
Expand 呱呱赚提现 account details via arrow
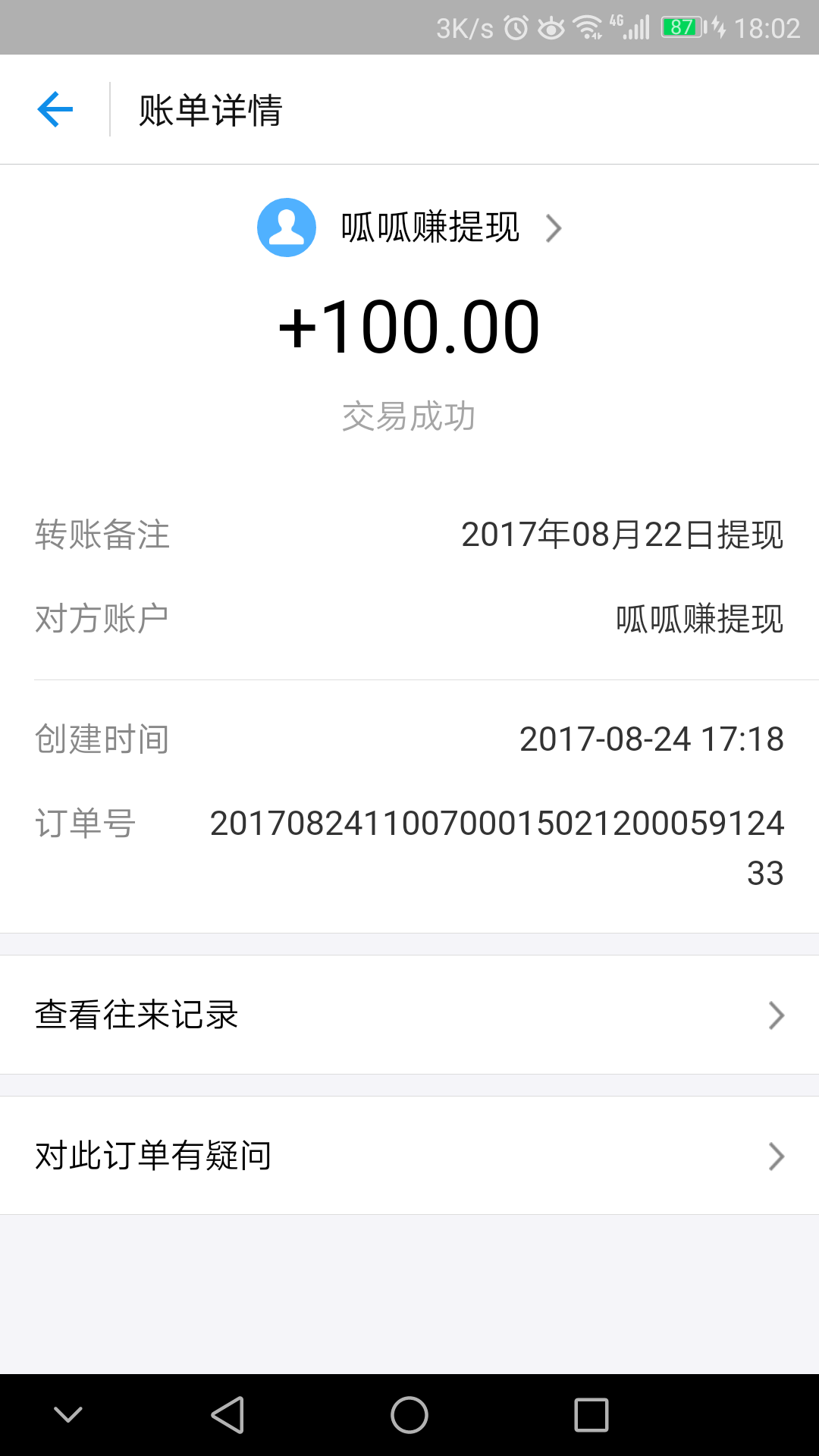pyautogui.click(x=556, y=228)
